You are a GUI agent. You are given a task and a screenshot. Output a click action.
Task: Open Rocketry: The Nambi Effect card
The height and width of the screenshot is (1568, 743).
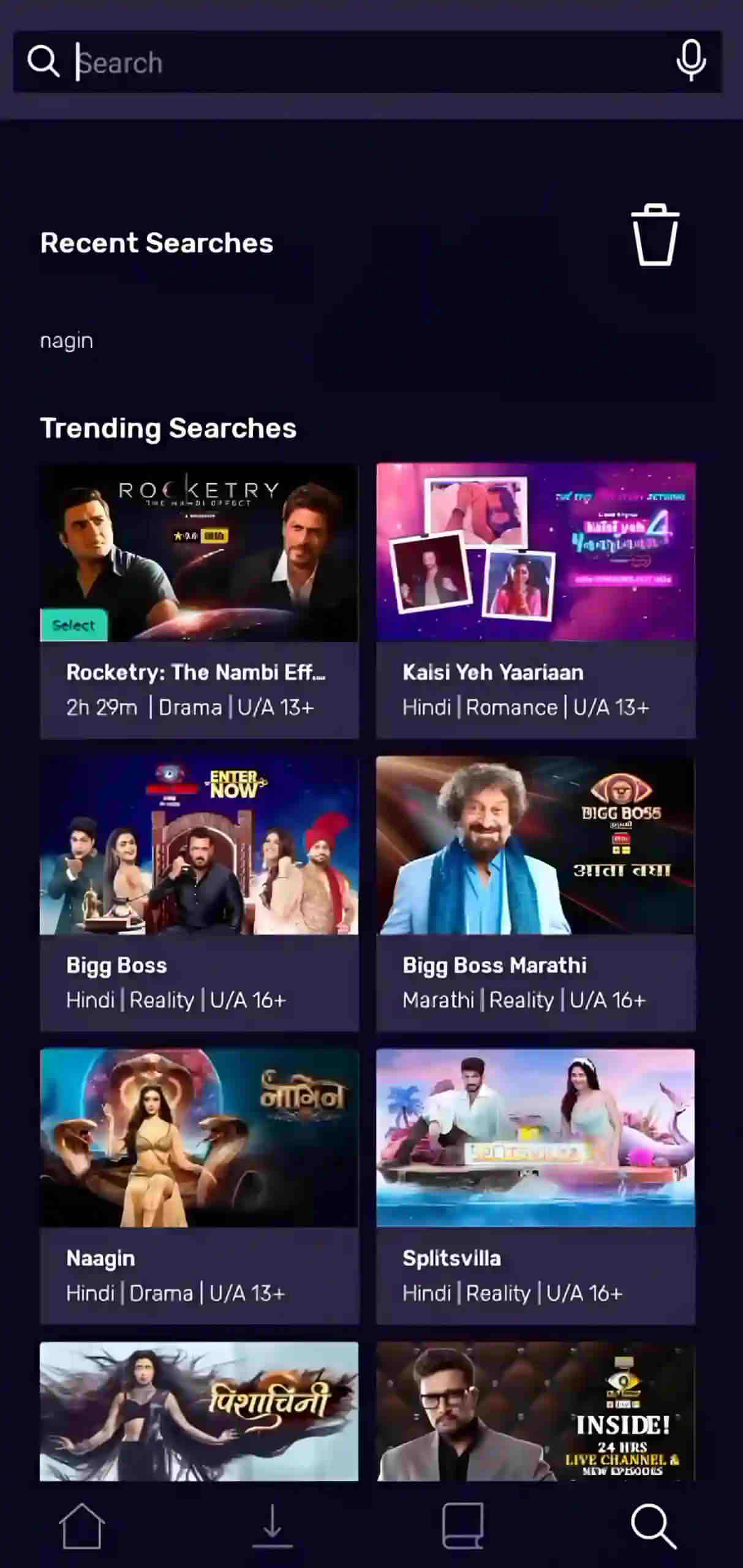[x=199, y=600]
